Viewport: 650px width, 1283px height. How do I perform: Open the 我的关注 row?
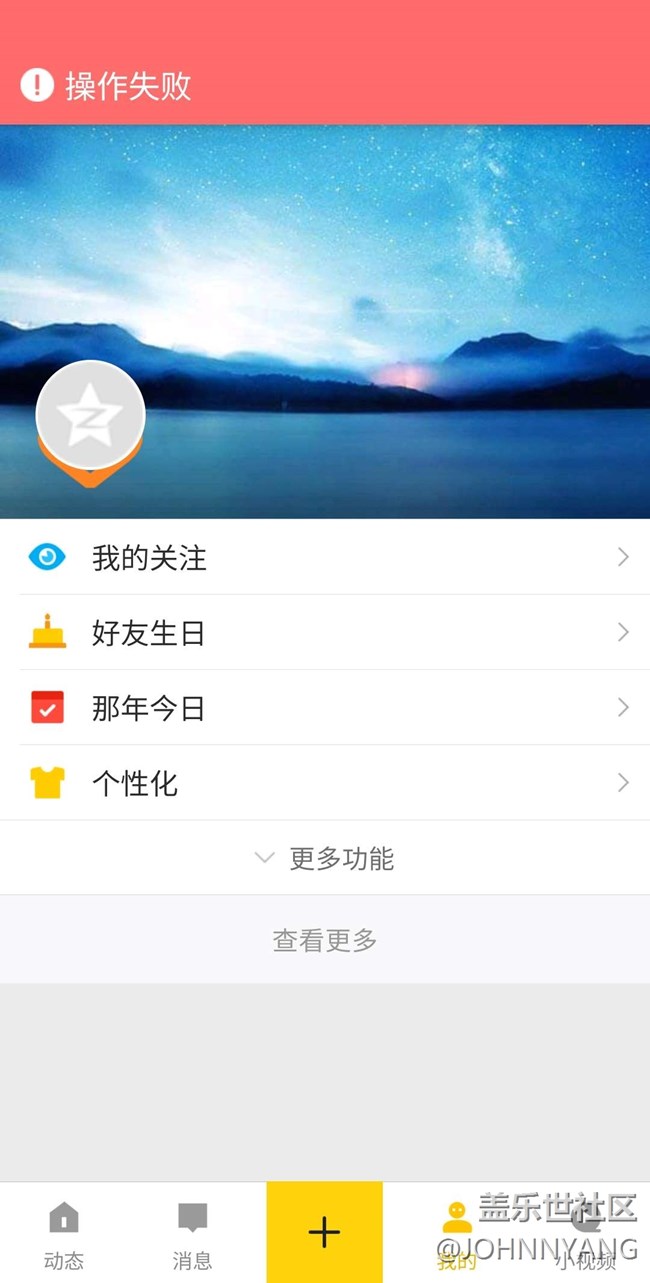coord(324,557)
